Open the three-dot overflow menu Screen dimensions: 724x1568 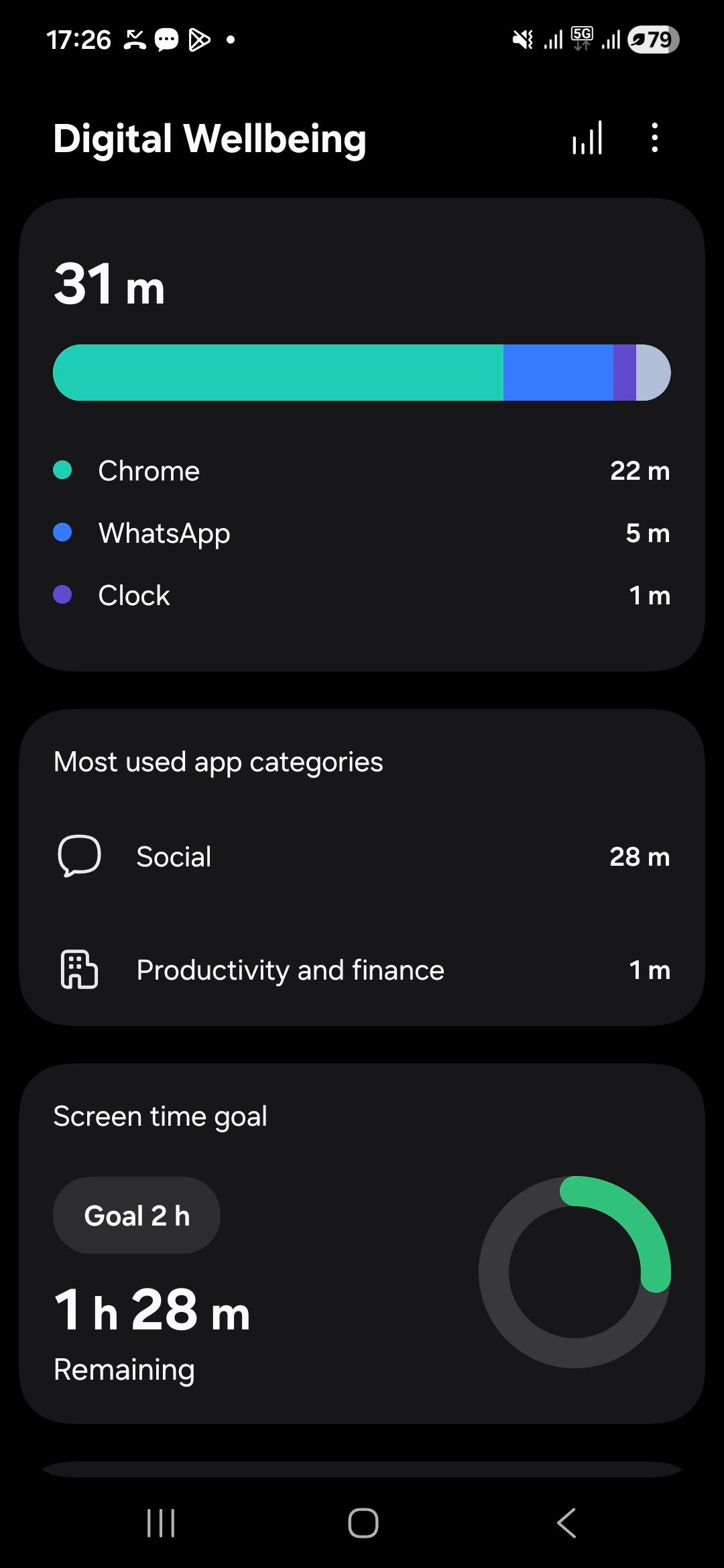[655, 138]
